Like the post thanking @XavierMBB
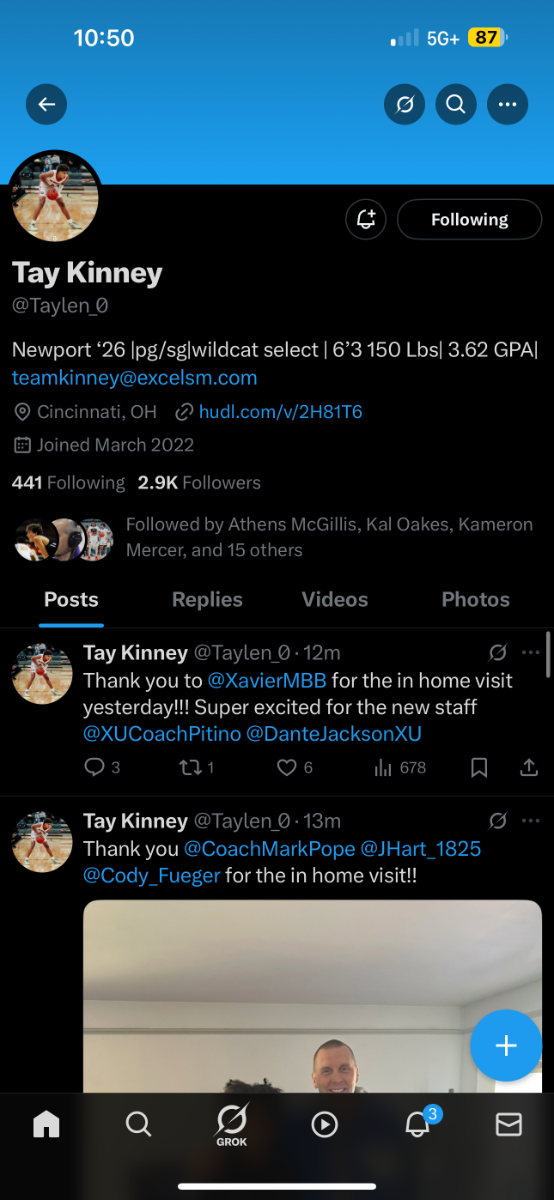 tap(294, 768)
